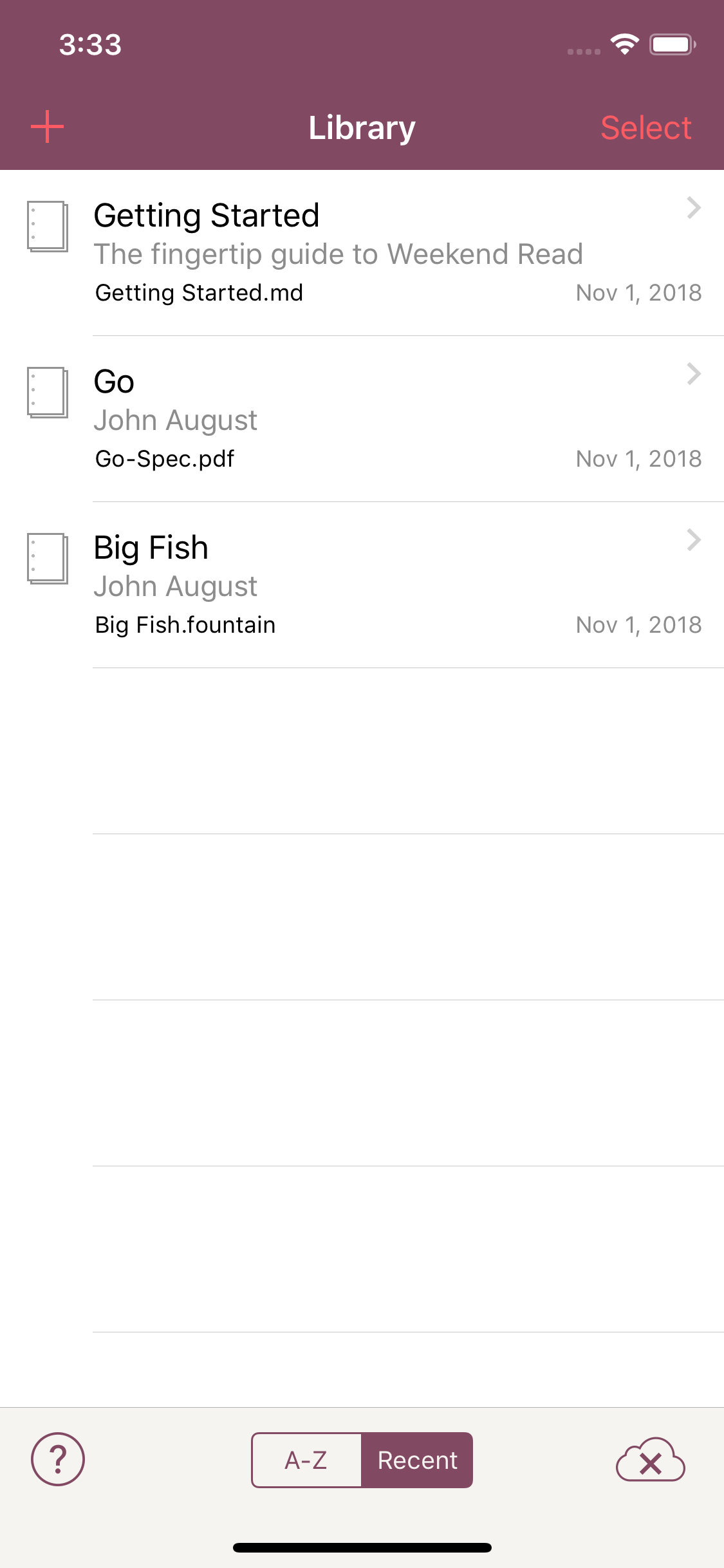Open the cloud sync status icon

[650, 1460]
